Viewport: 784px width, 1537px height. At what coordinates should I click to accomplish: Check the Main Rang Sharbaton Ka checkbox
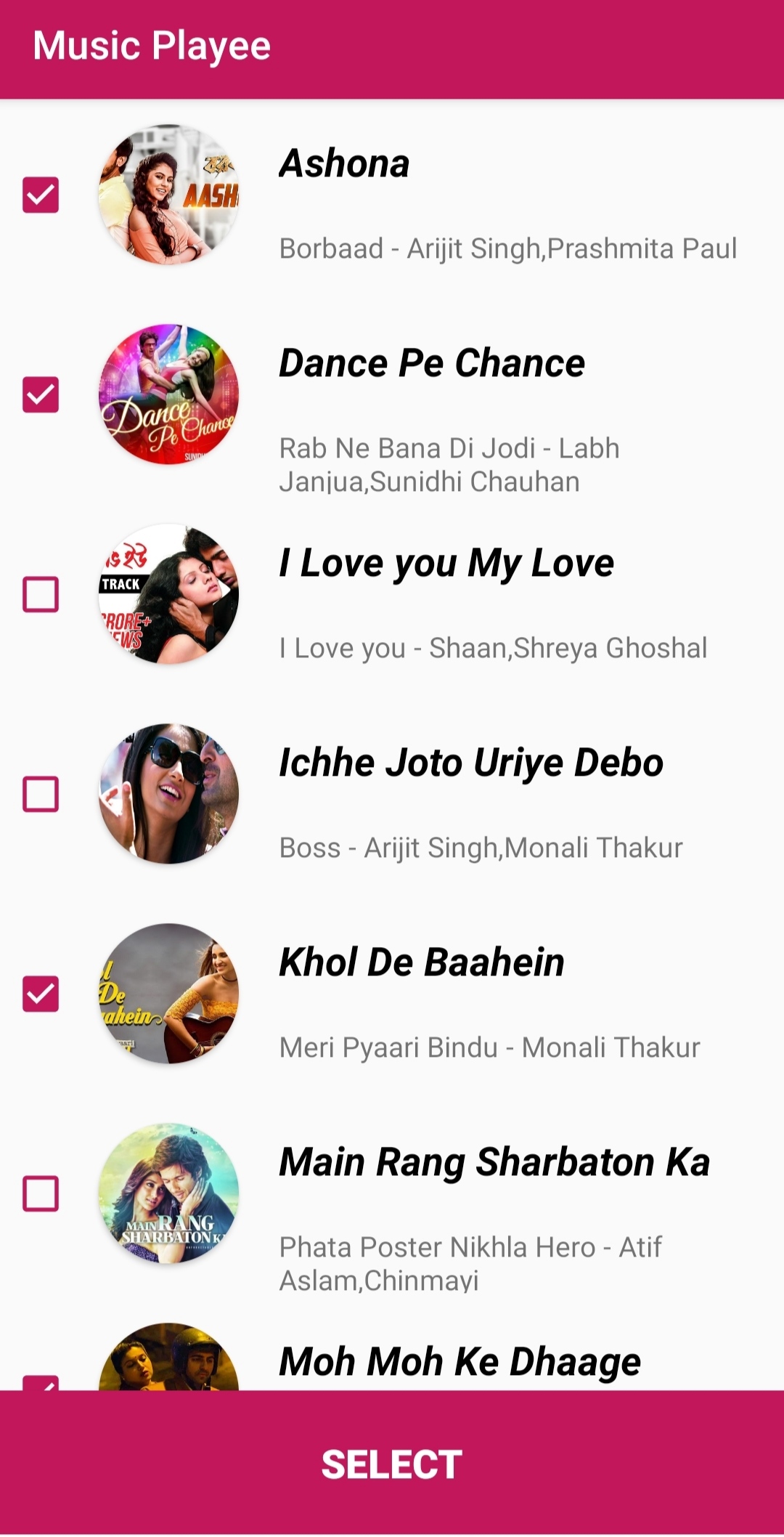pos(40,1191)
